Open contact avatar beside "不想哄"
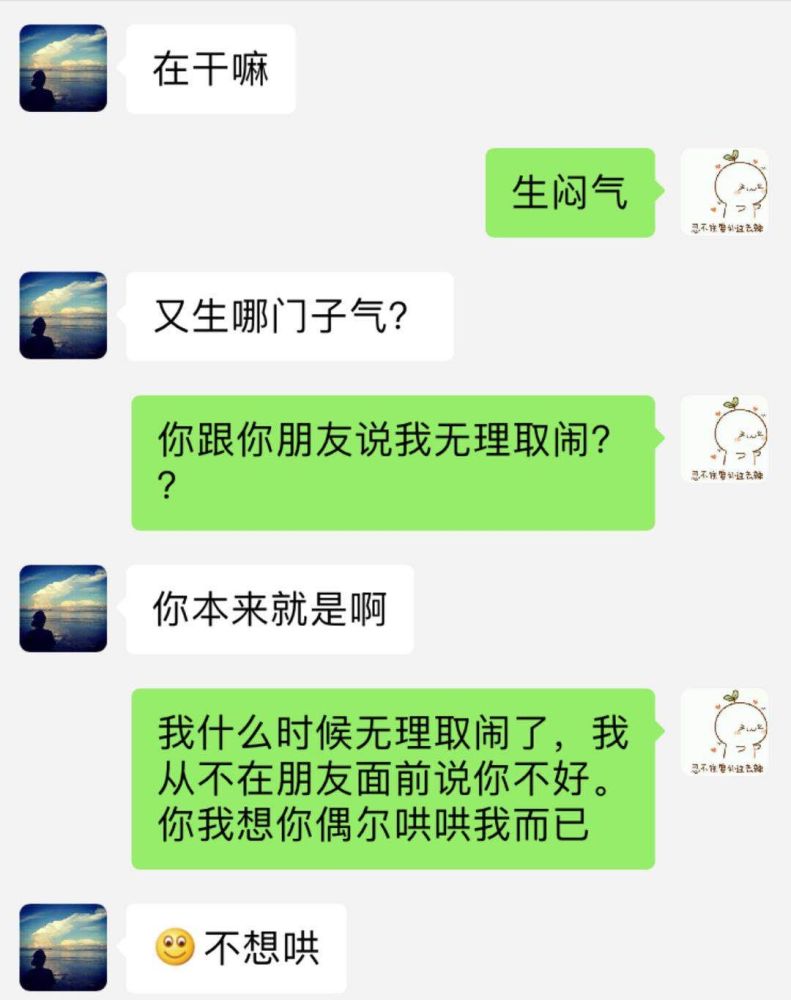791x1000 pixels. pyautogui.click(x=63, y=947)
